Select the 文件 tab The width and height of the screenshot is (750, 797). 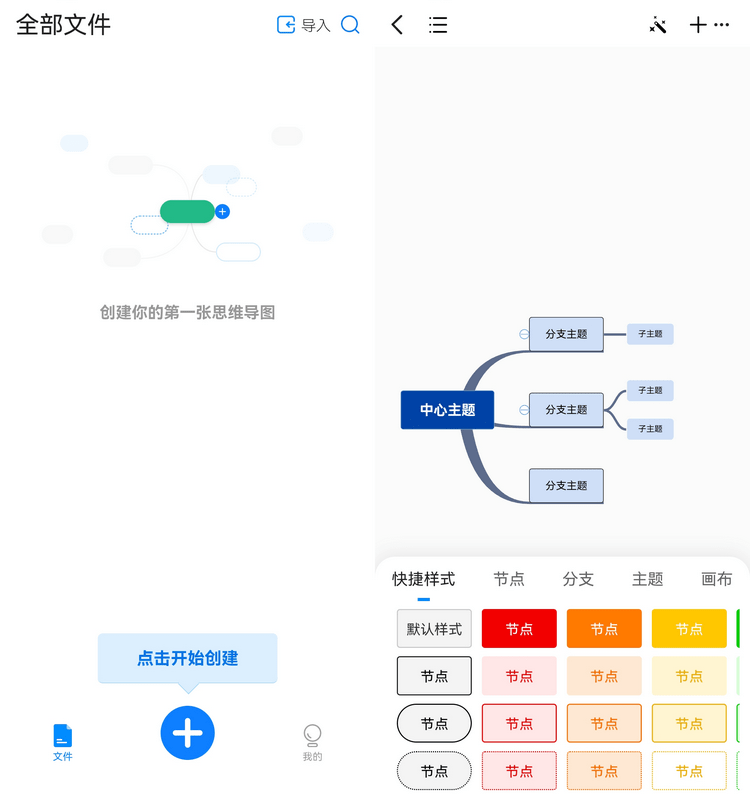click(62, 742)
